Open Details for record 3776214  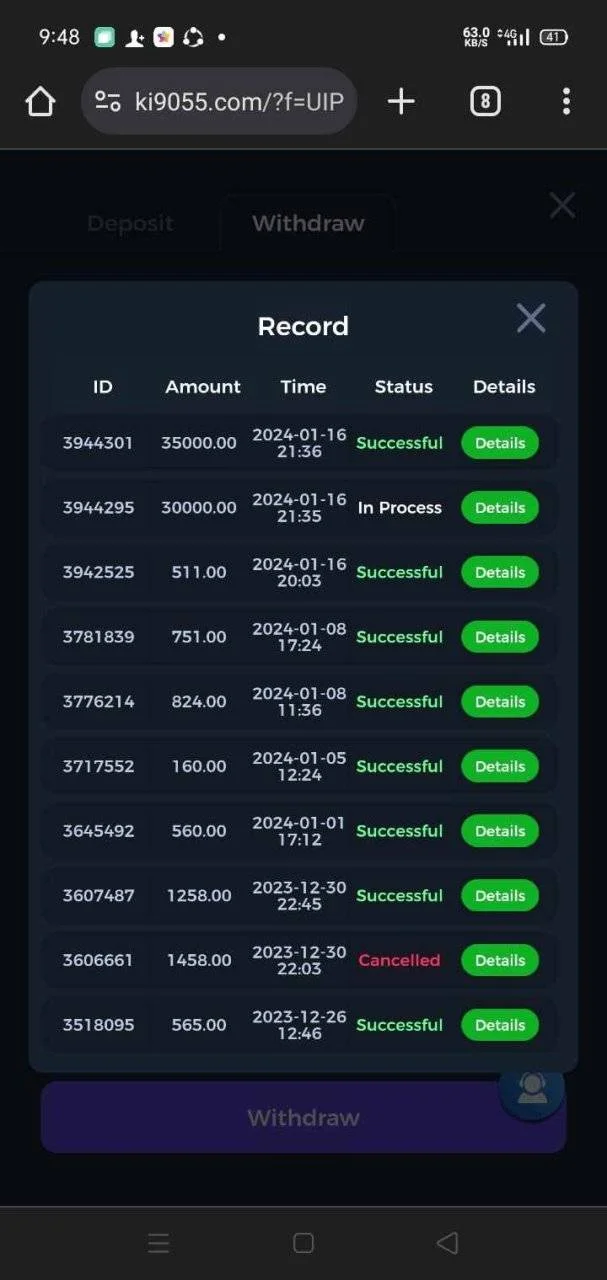pyautogui.click(x=500, y=702)
